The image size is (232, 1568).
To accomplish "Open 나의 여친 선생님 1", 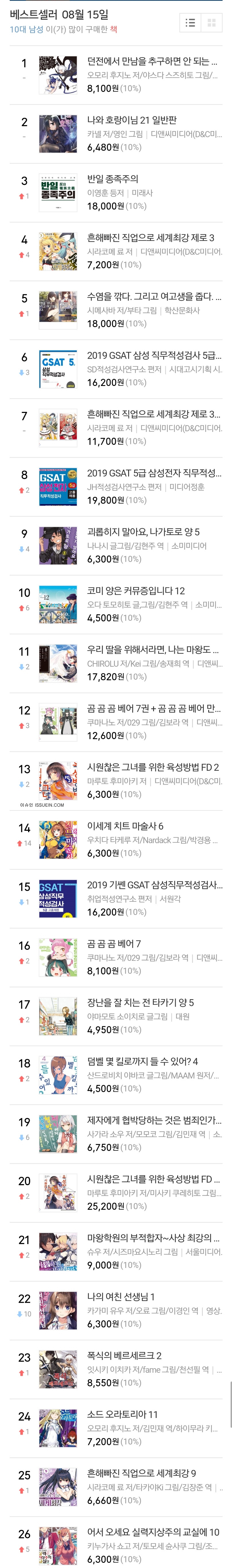I will 121,1296.
